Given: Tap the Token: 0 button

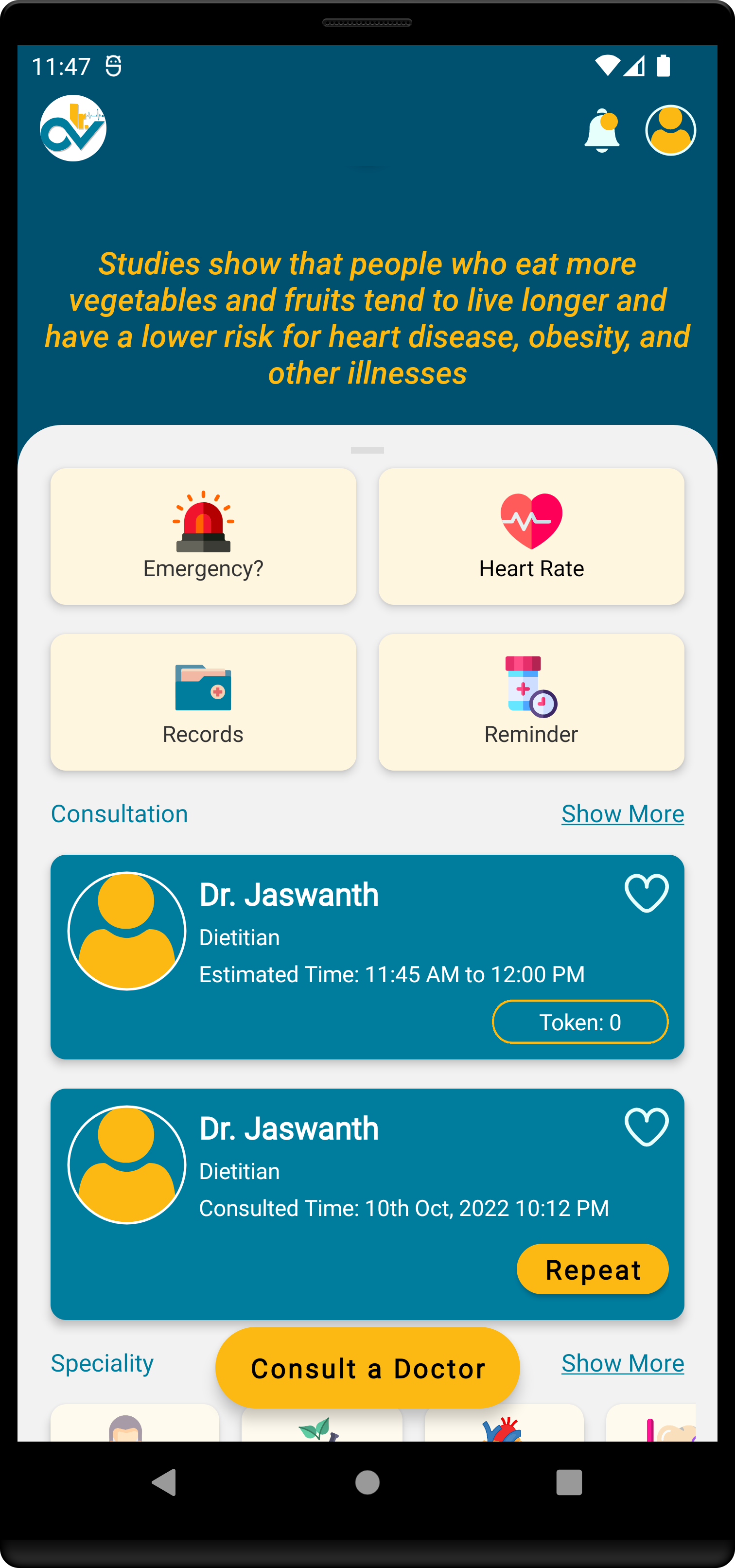Looking at the screenshot, I should tap(580, 1022).
